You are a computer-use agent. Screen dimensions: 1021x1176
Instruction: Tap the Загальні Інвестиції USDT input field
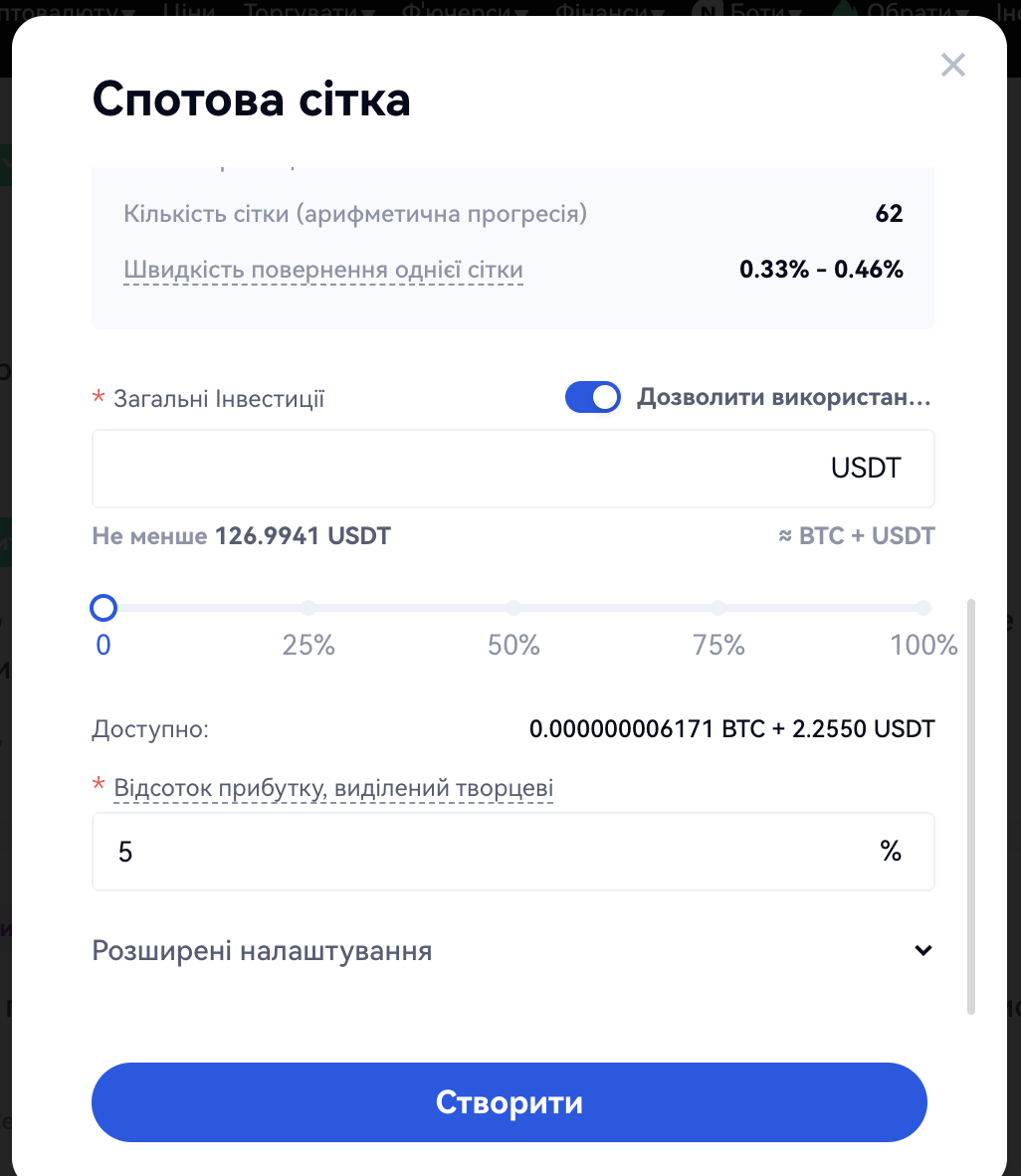(x=458, y=469)
